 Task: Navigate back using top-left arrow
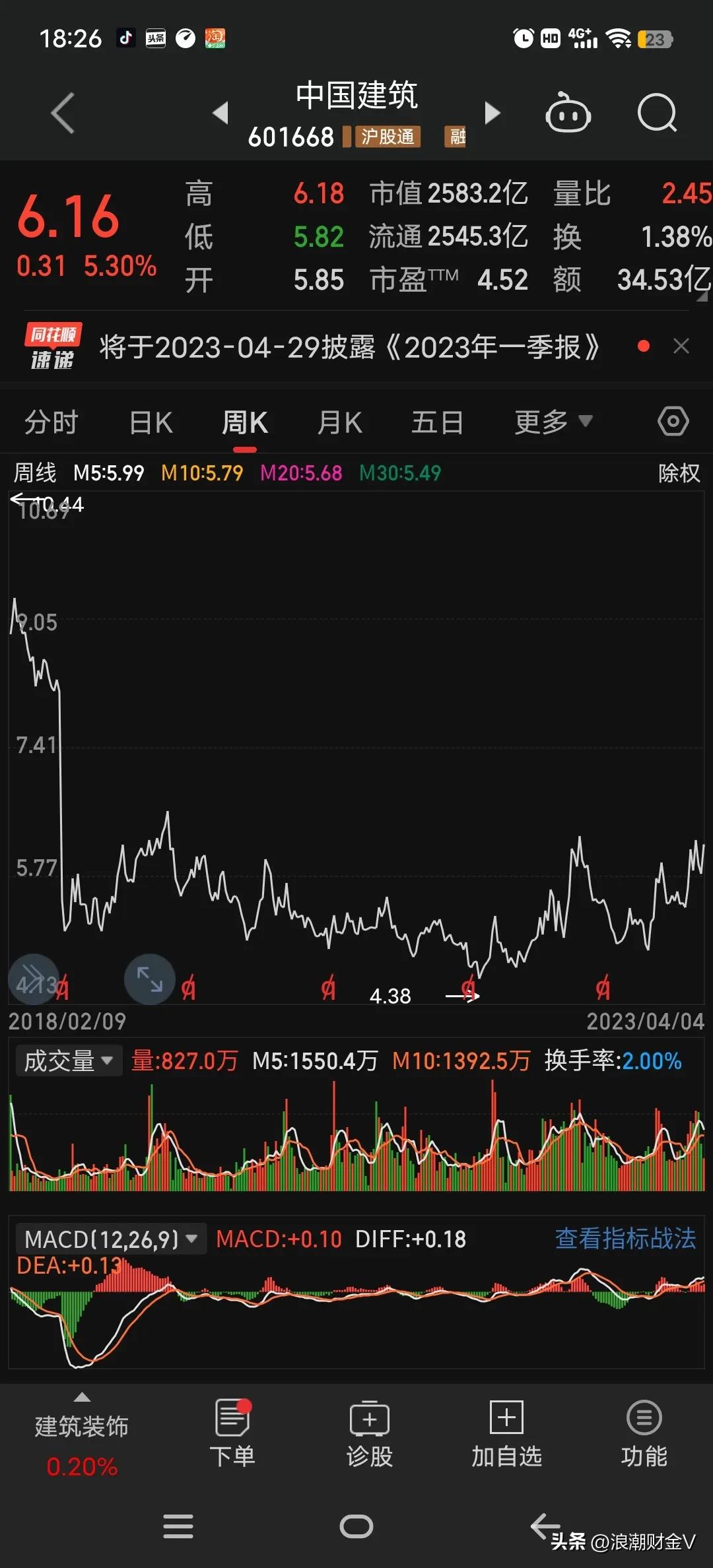coord(62,113)
